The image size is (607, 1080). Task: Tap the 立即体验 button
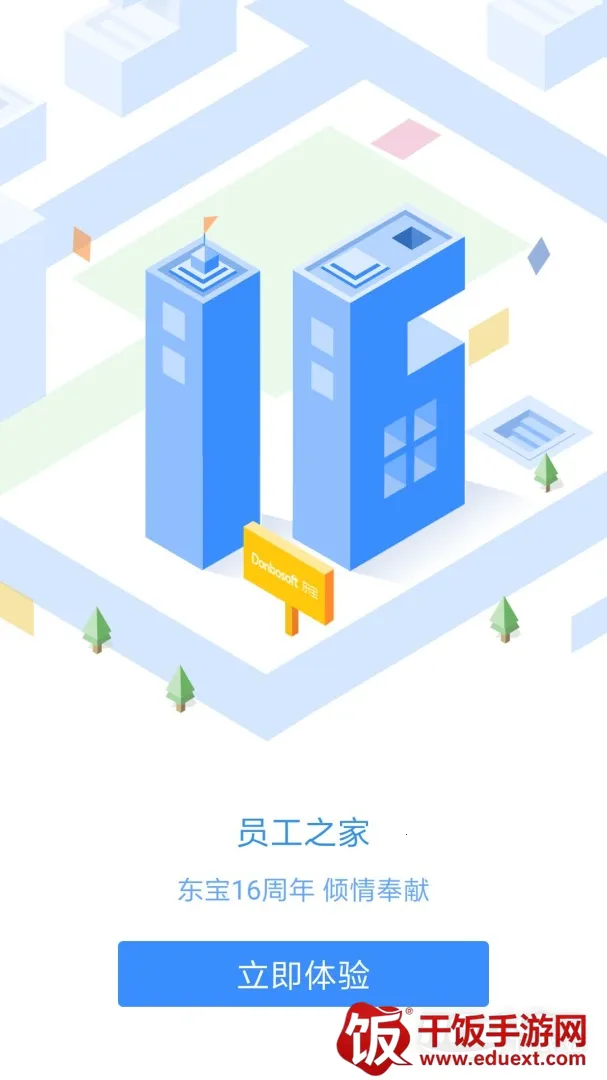(303, 973)
